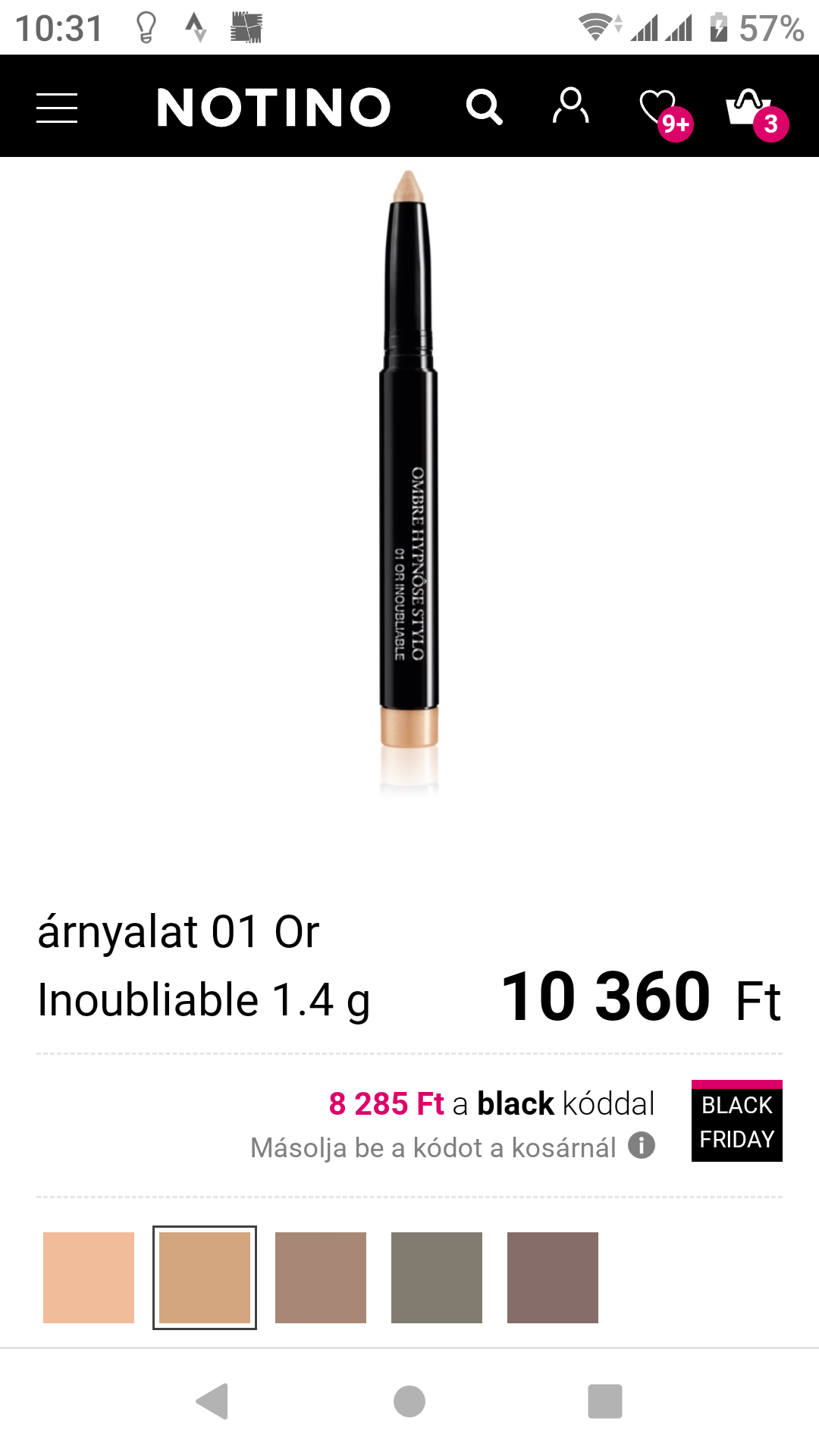
Task: Open recent apps from the navigation bar
Action: 604,1401
